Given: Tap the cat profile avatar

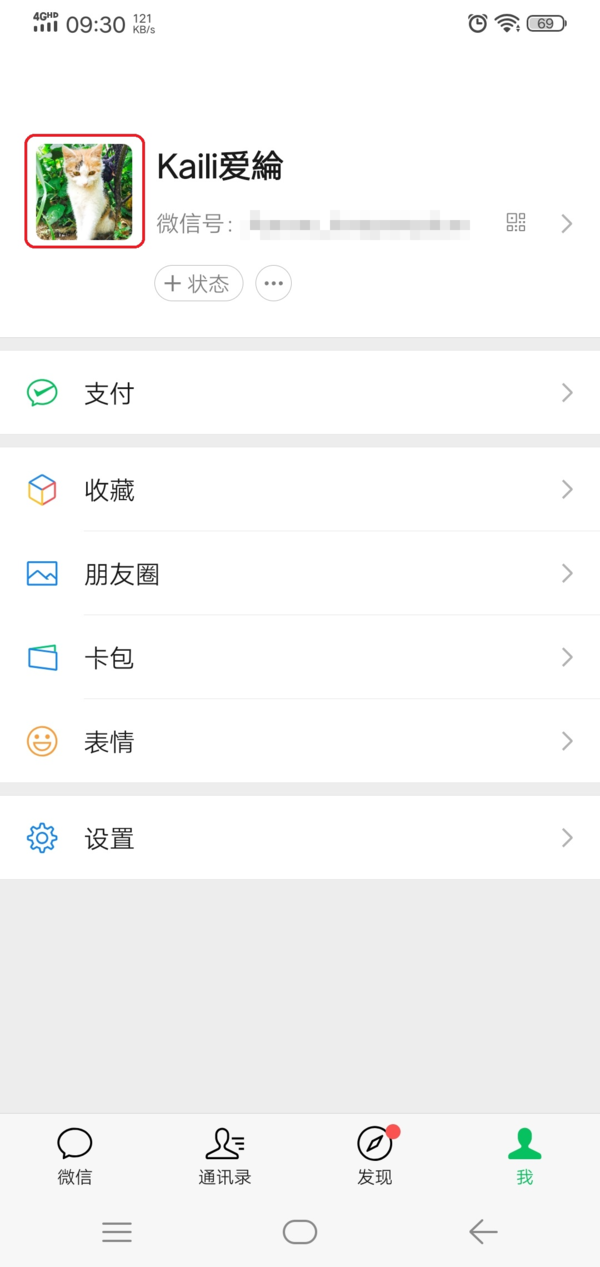Looking at the screenshot, I should 85,191.
